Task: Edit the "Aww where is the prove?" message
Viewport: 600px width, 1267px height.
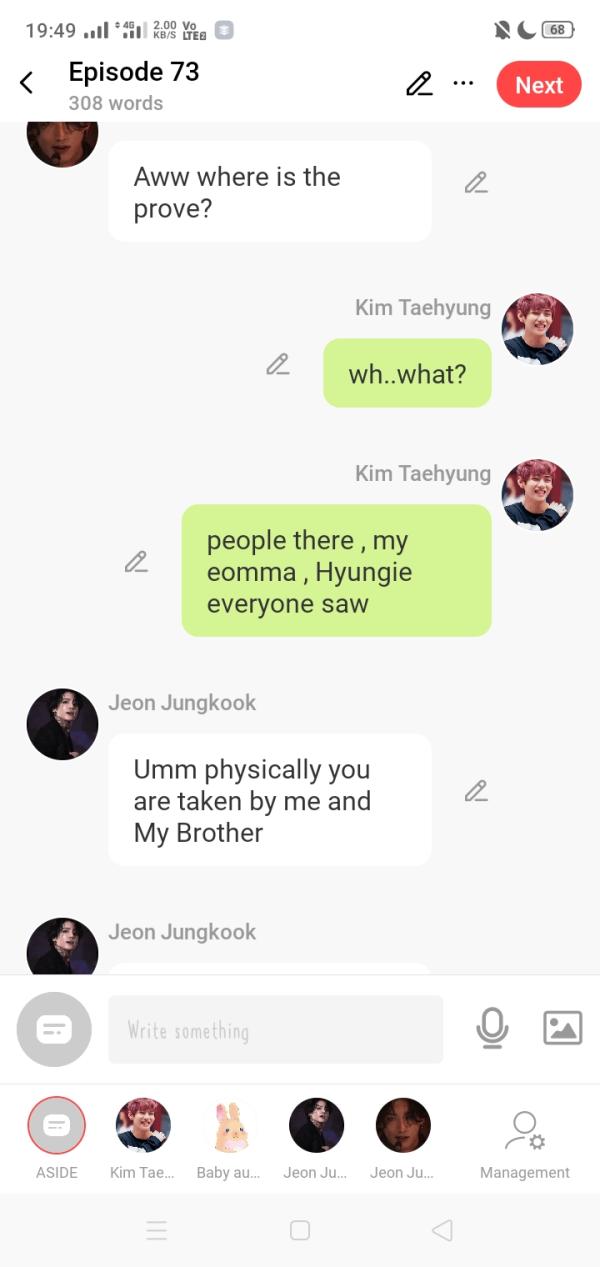Action: pyautogui.click(x=476, y=182)
